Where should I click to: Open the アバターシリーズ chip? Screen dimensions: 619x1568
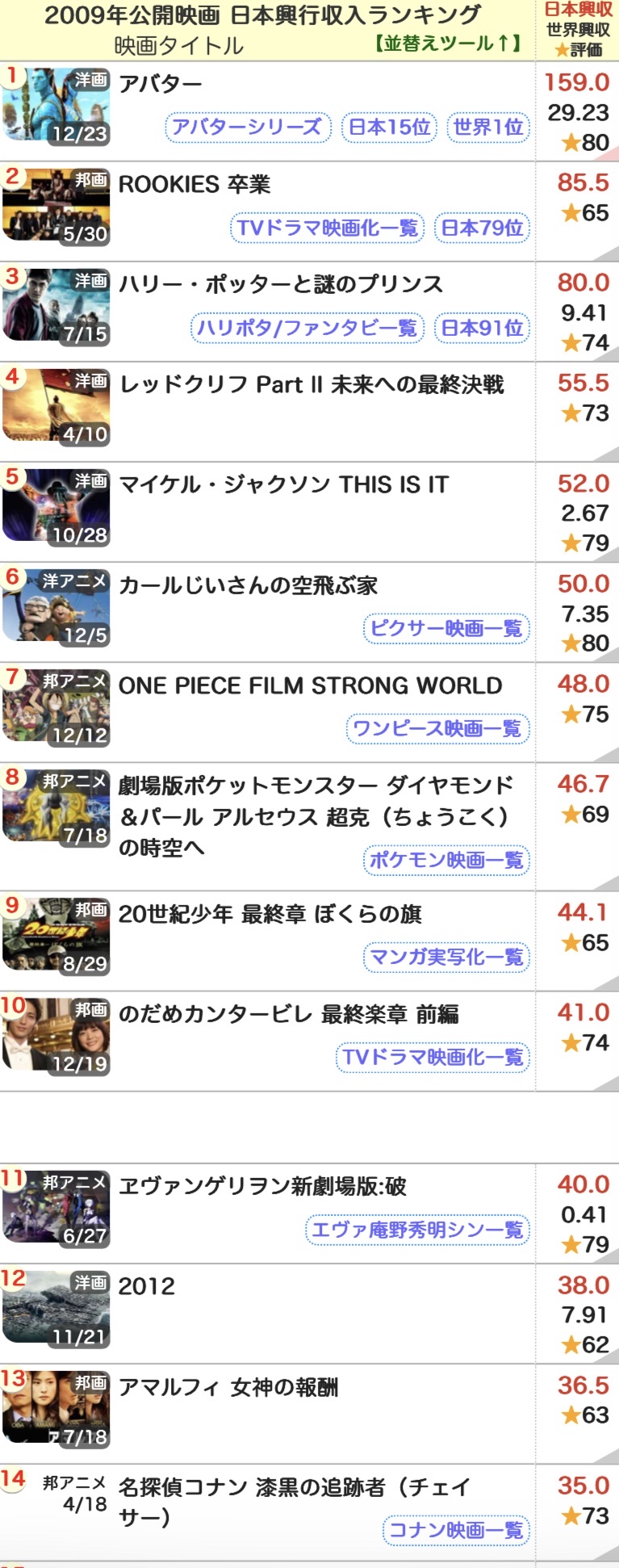pos(248,127)
